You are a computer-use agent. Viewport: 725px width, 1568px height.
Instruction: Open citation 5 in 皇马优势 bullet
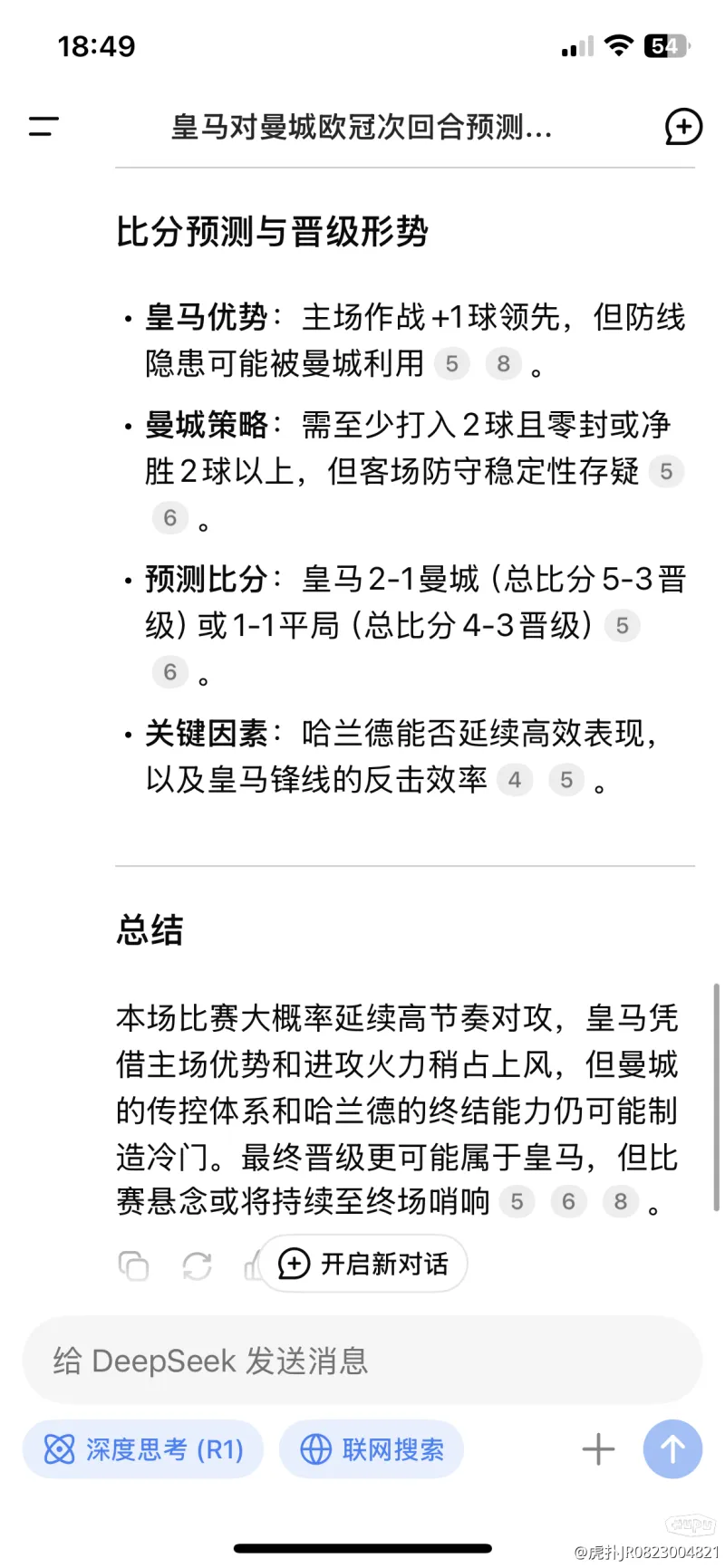click(x=452, y=364)
